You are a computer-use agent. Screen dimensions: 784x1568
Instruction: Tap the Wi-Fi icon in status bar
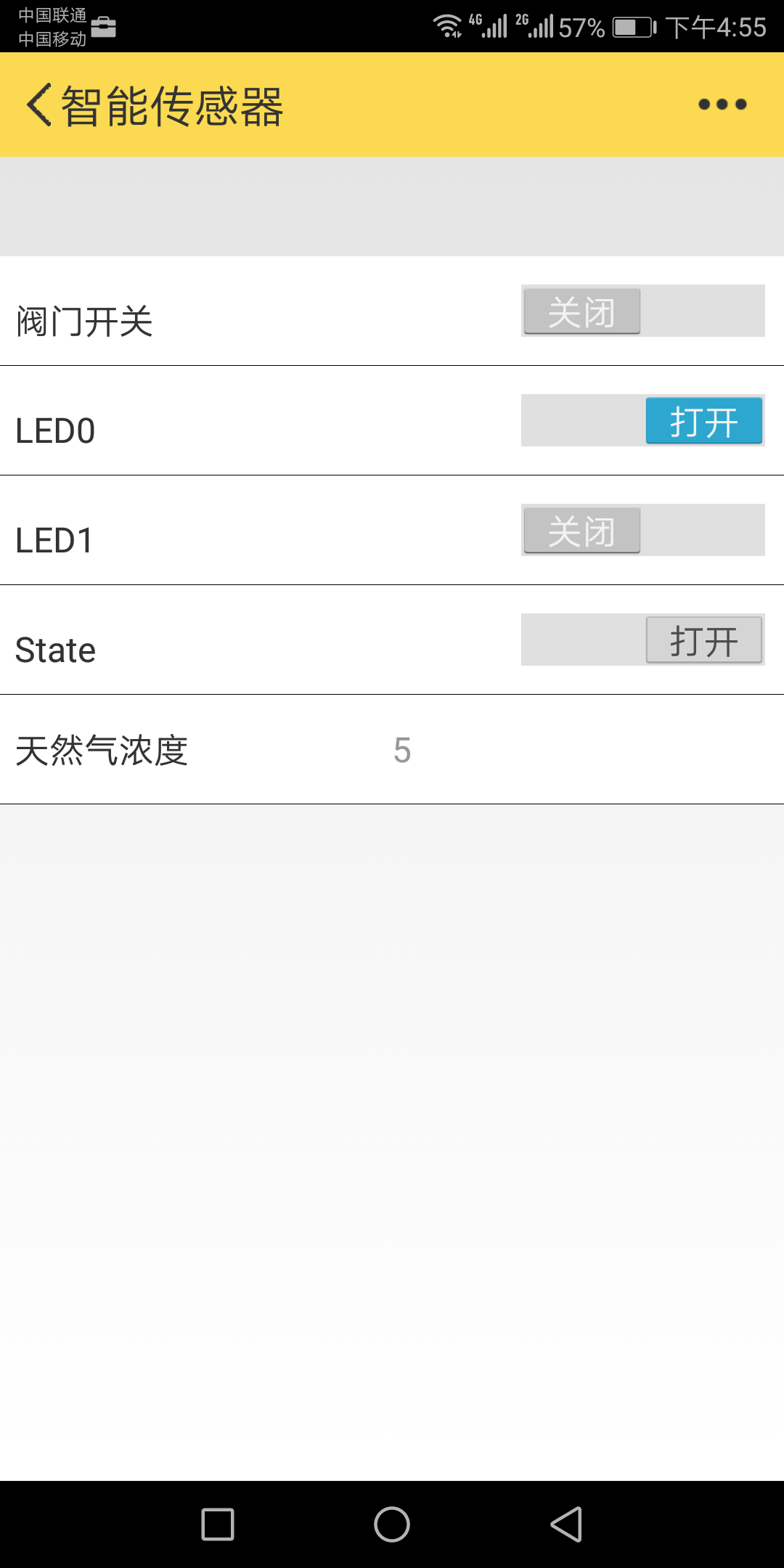(x=448, y=24)
